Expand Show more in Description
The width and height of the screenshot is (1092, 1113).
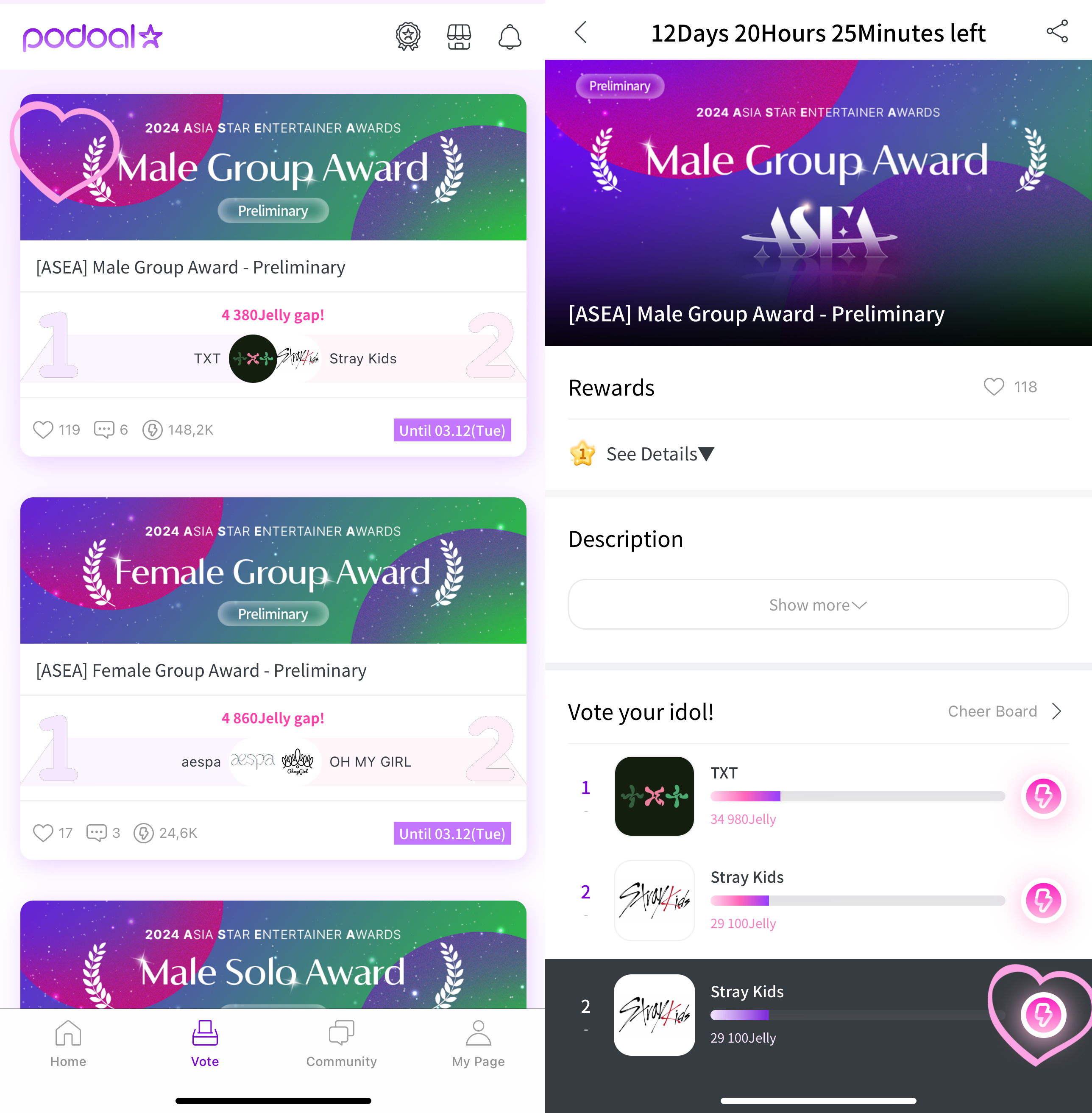(x=818, y=604)
